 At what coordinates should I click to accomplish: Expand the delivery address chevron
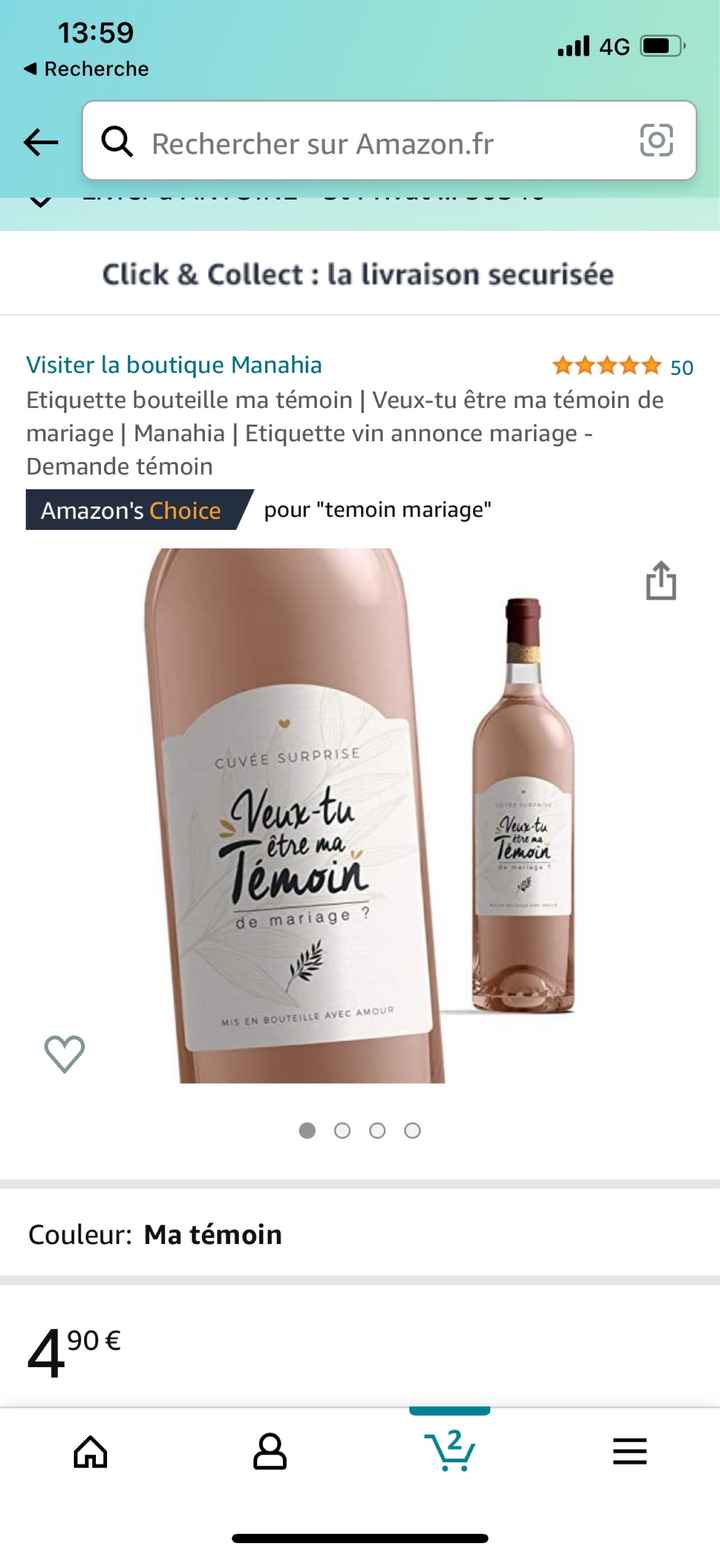tap(40, 199)
